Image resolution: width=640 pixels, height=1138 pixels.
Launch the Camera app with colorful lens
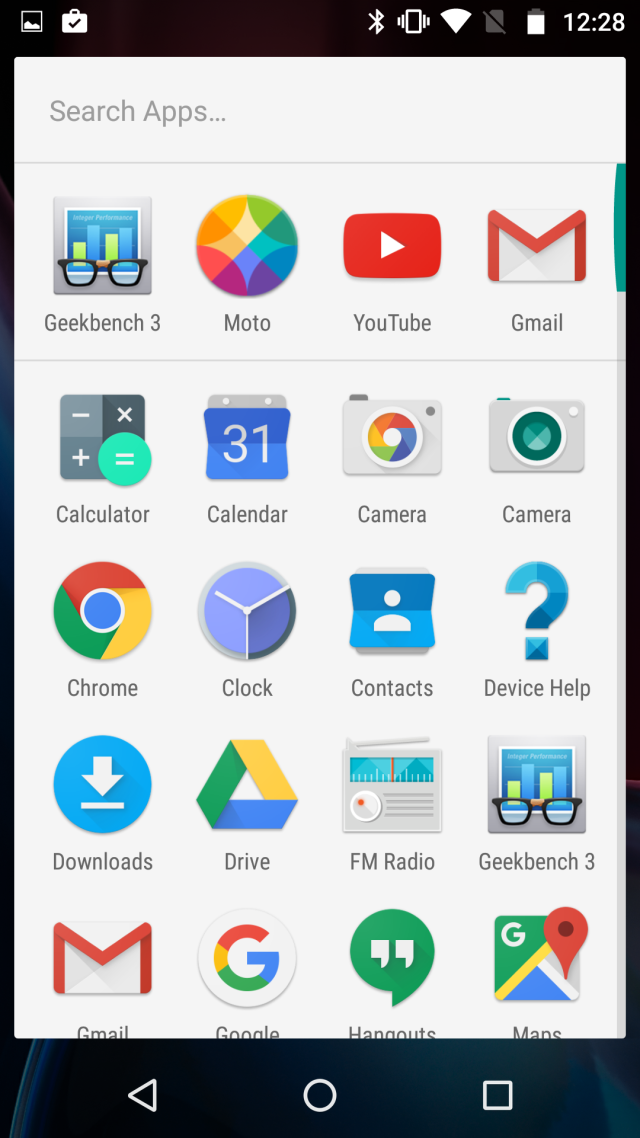(392, 440)
